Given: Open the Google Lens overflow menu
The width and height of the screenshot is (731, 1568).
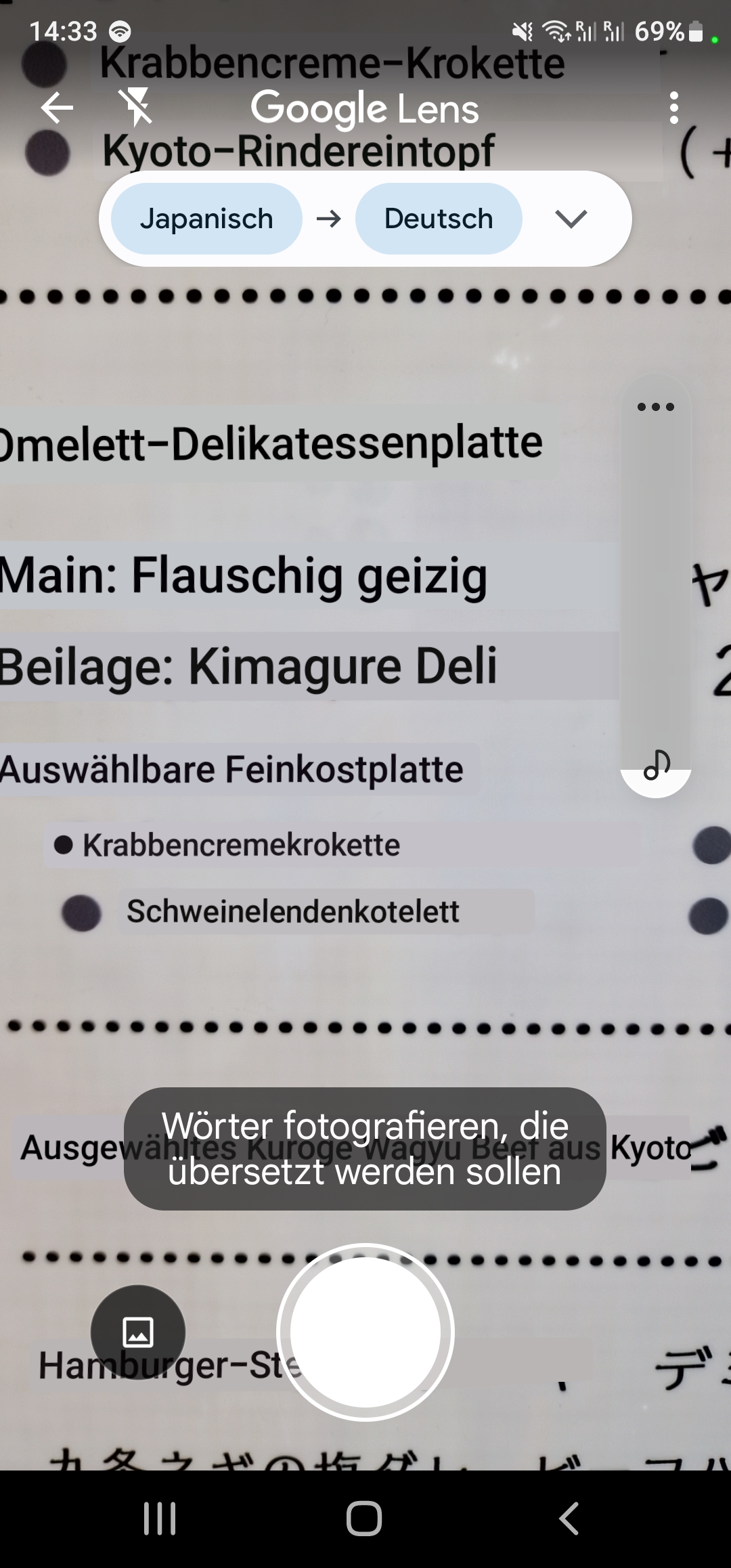Looking at the screenshot, I should (x=673, y=108).
